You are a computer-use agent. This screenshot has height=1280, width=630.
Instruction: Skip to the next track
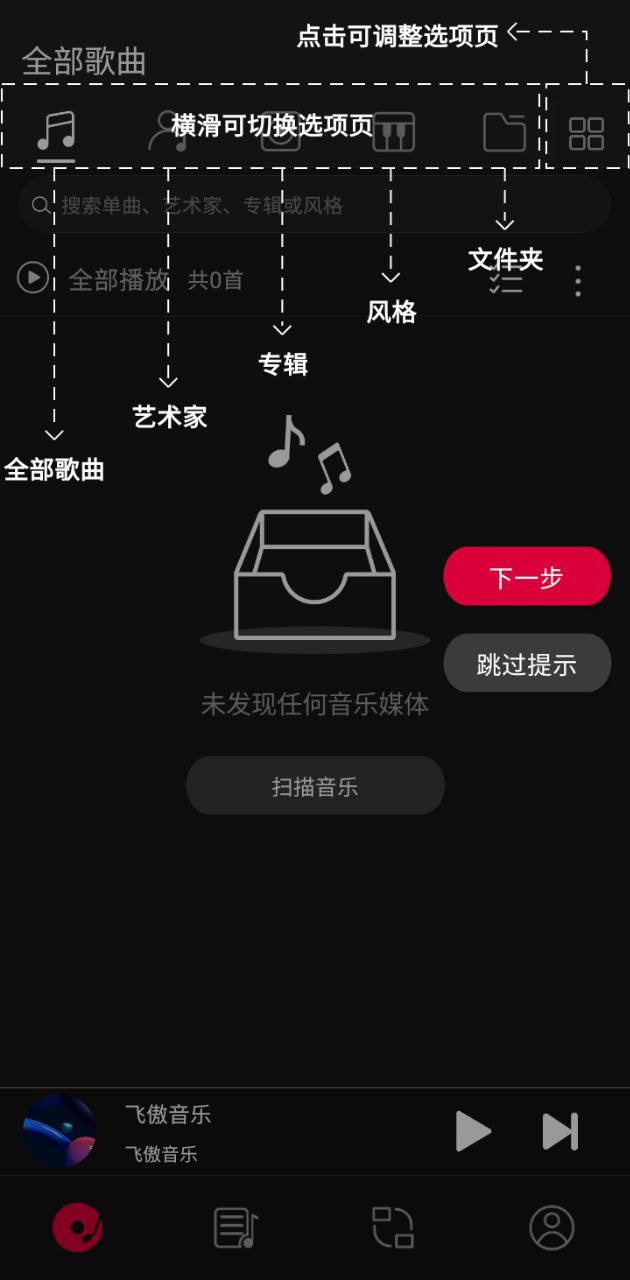[560, 1131]
